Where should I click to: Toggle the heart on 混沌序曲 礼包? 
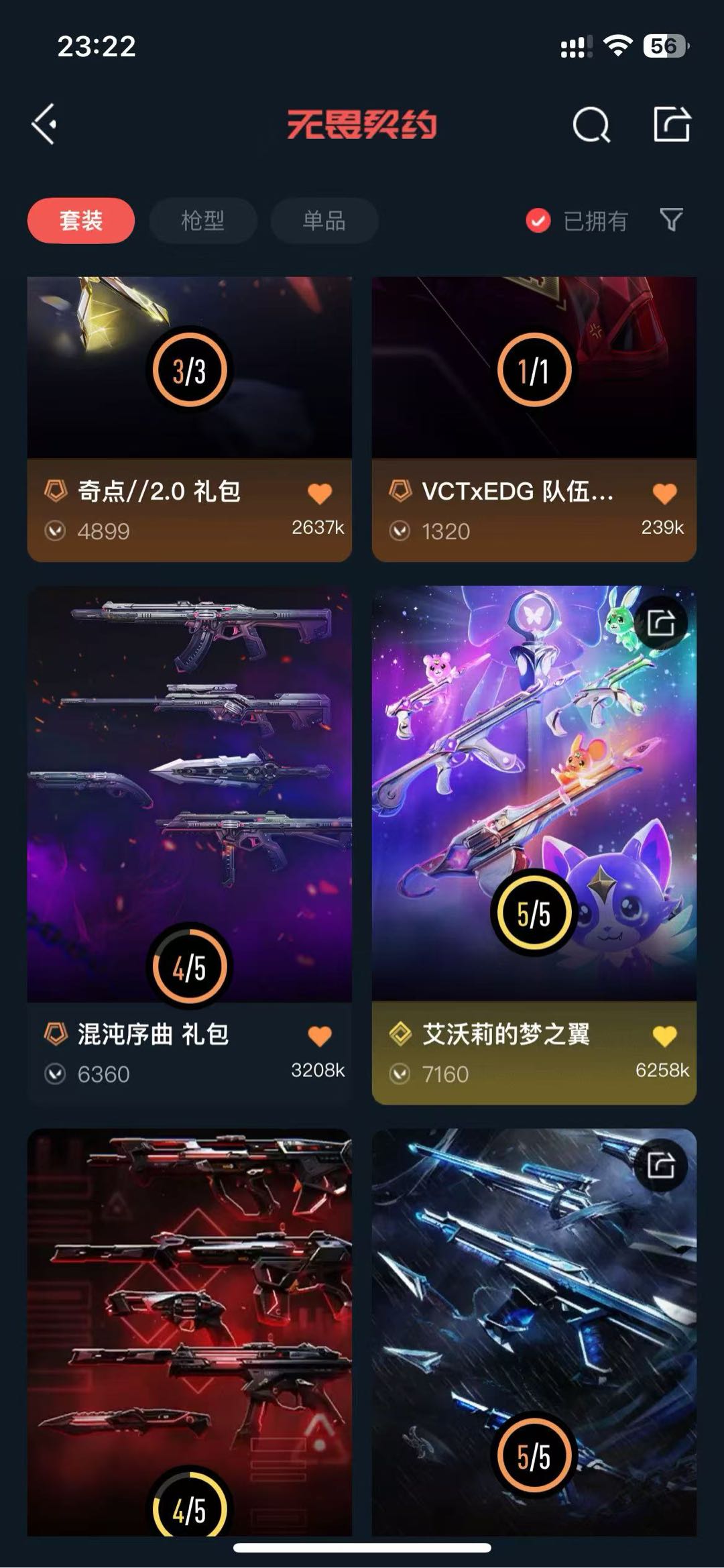click(x=320, y=1036)
